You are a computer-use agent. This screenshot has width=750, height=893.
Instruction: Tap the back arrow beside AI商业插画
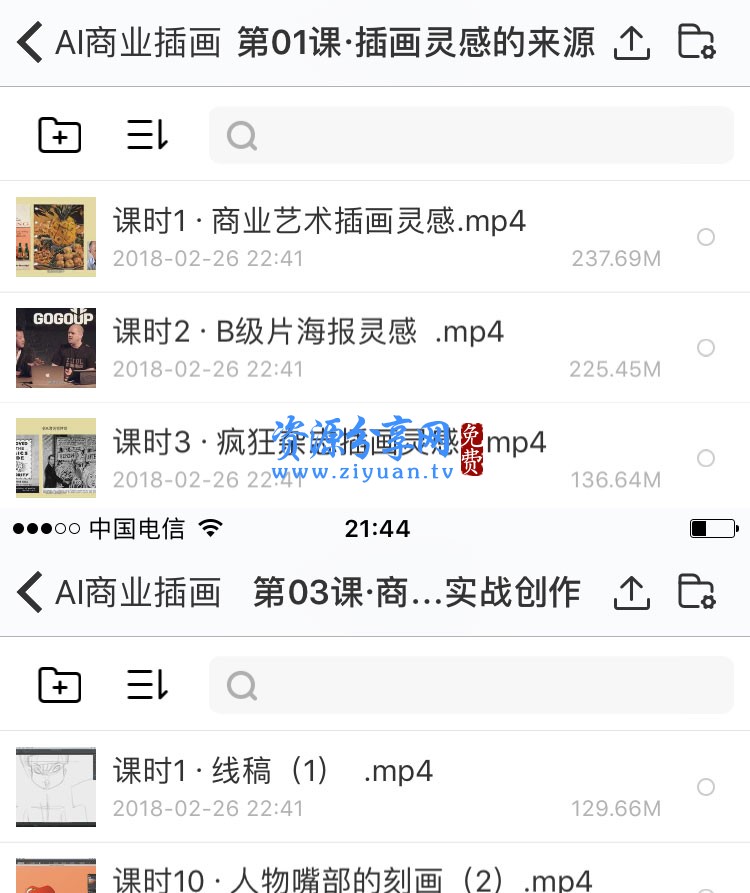coord(28,42)
